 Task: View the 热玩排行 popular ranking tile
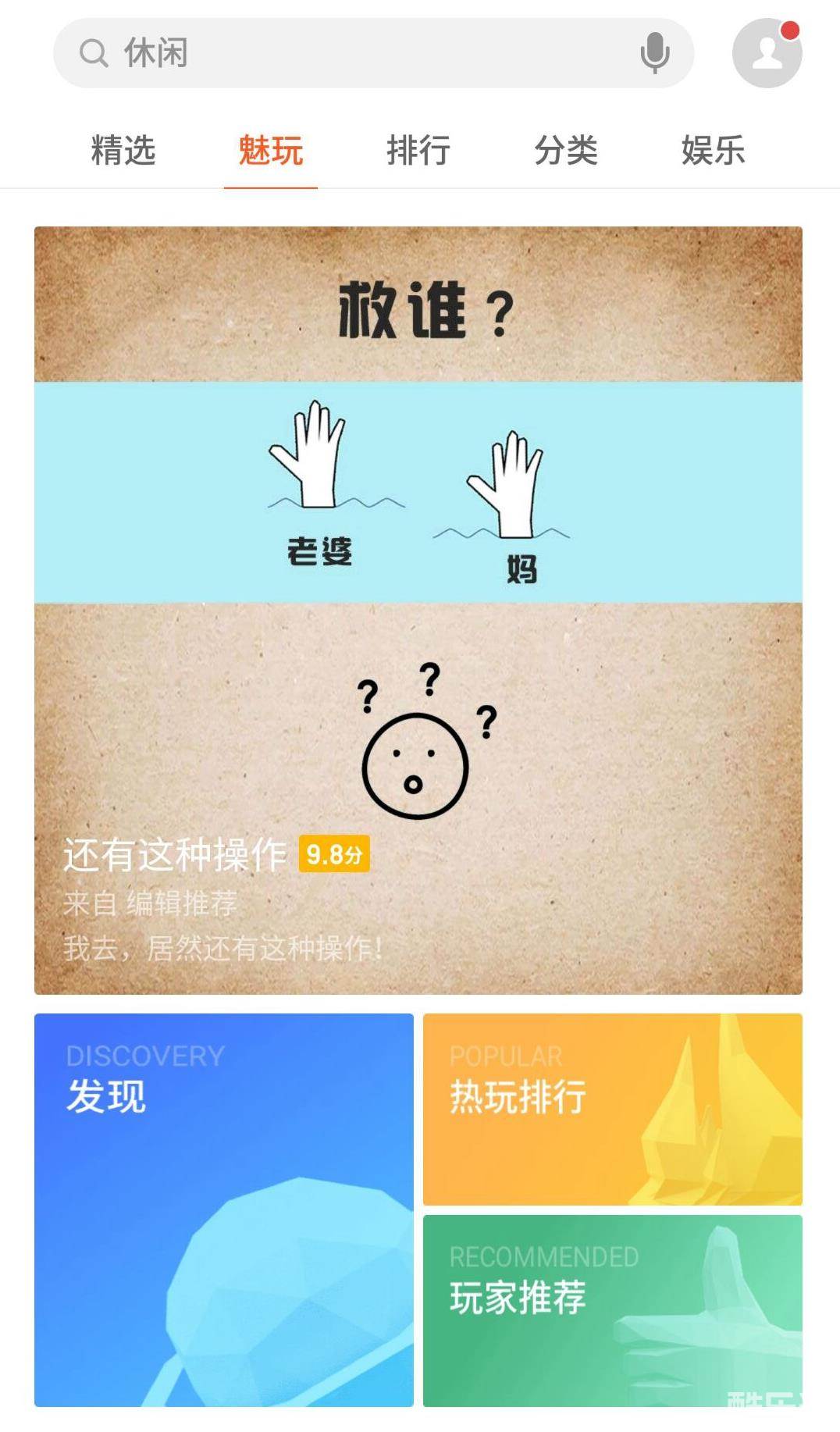612,1109
